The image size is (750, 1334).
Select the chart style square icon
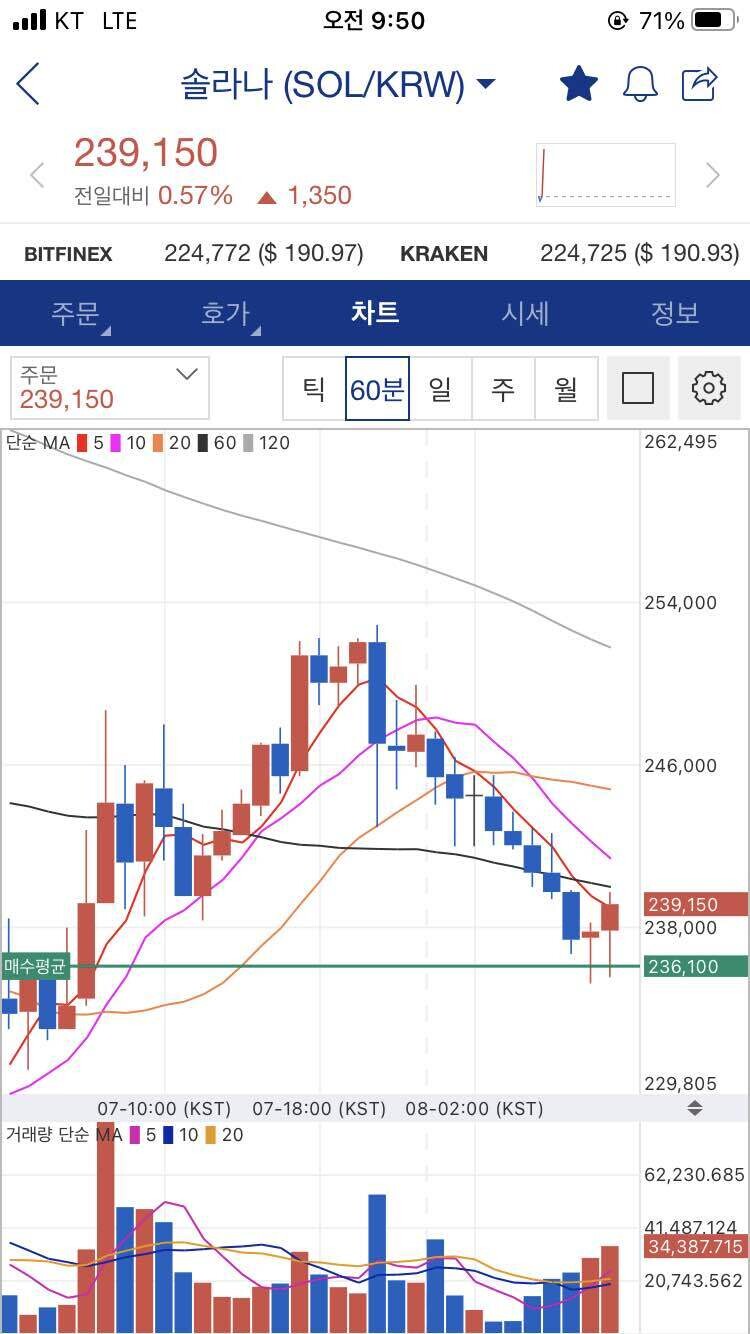[637, 388]
